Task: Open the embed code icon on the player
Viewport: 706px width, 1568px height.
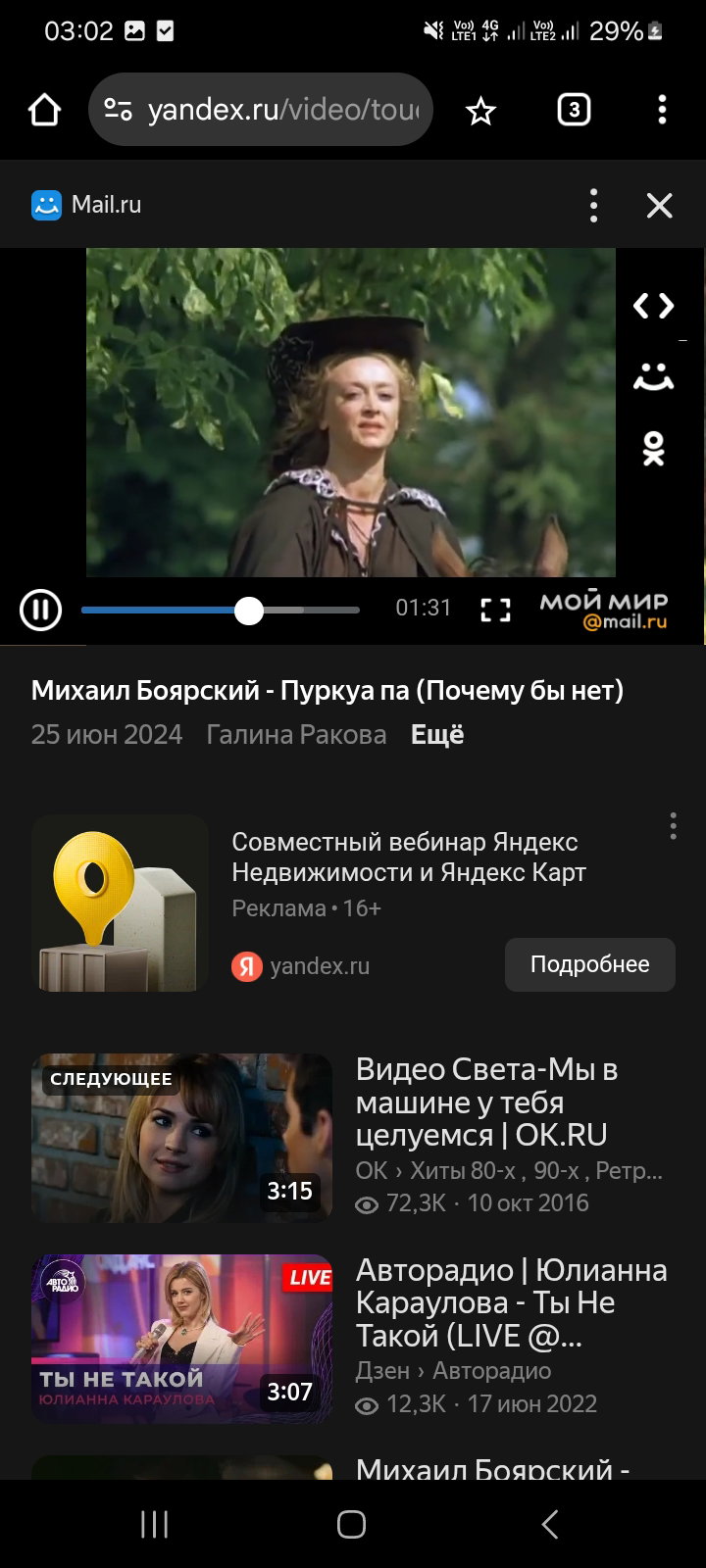Action: pyautogui.click(x=653, y=306)
